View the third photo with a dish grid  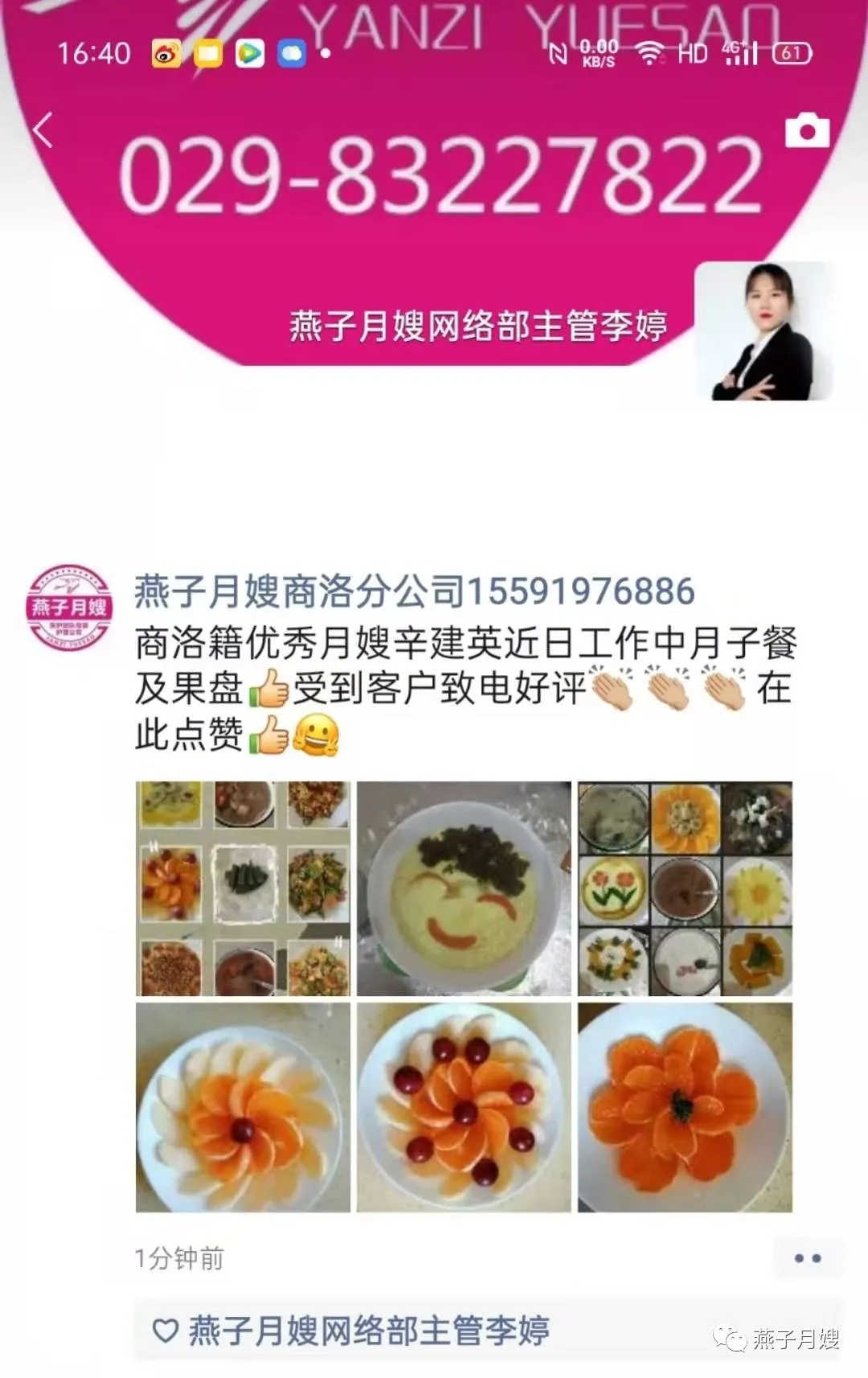click(x=685, y=888)
